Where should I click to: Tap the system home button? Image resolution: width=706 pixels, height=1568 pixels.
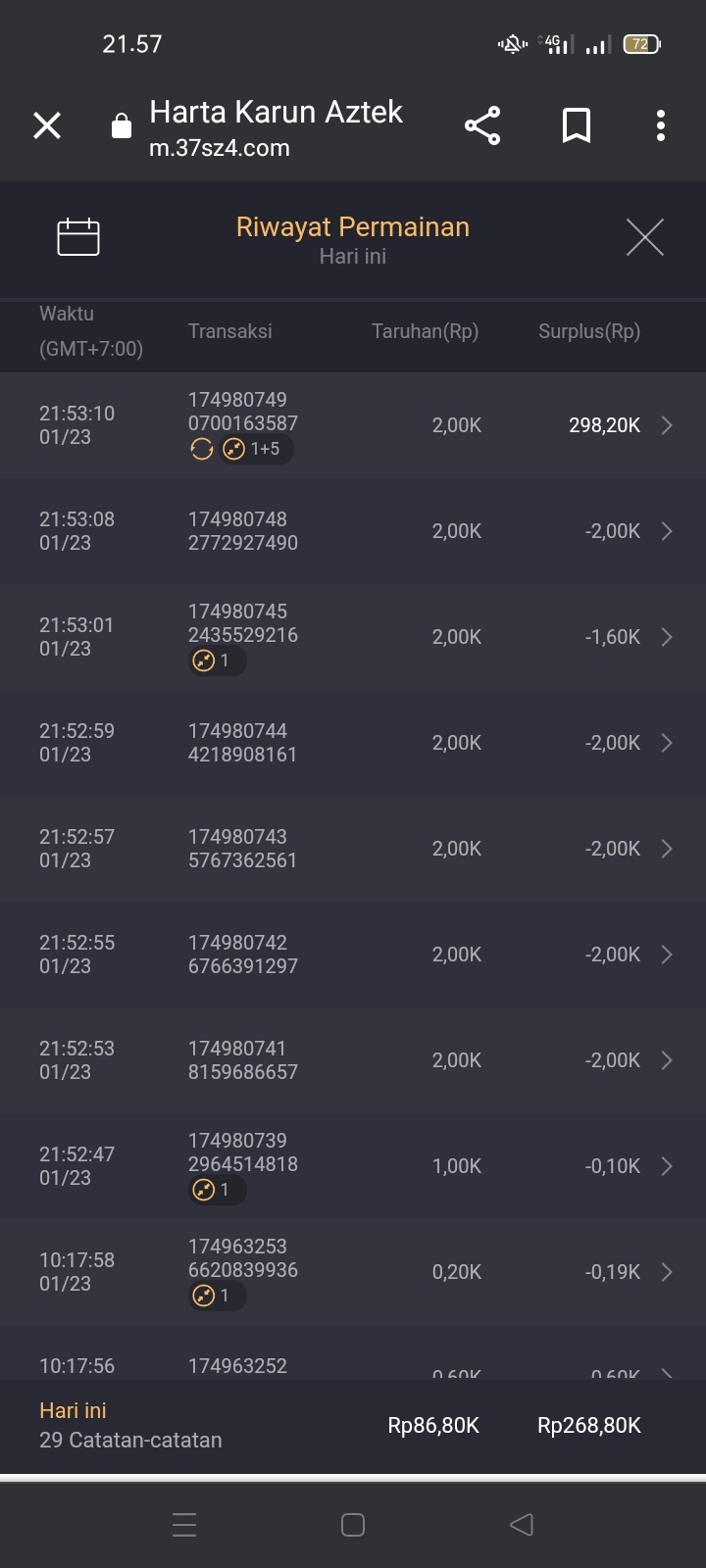click(353, 1525)
